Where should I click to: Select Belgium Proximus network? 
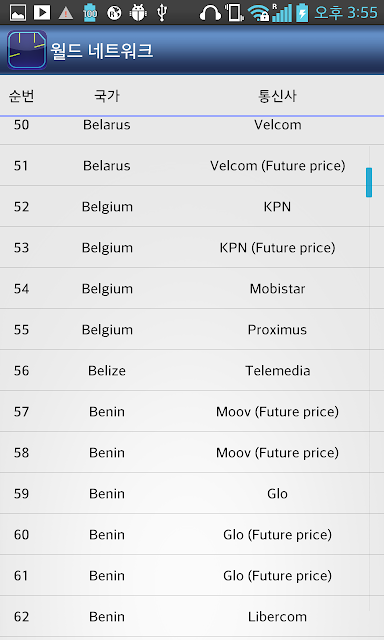point(192,329)
